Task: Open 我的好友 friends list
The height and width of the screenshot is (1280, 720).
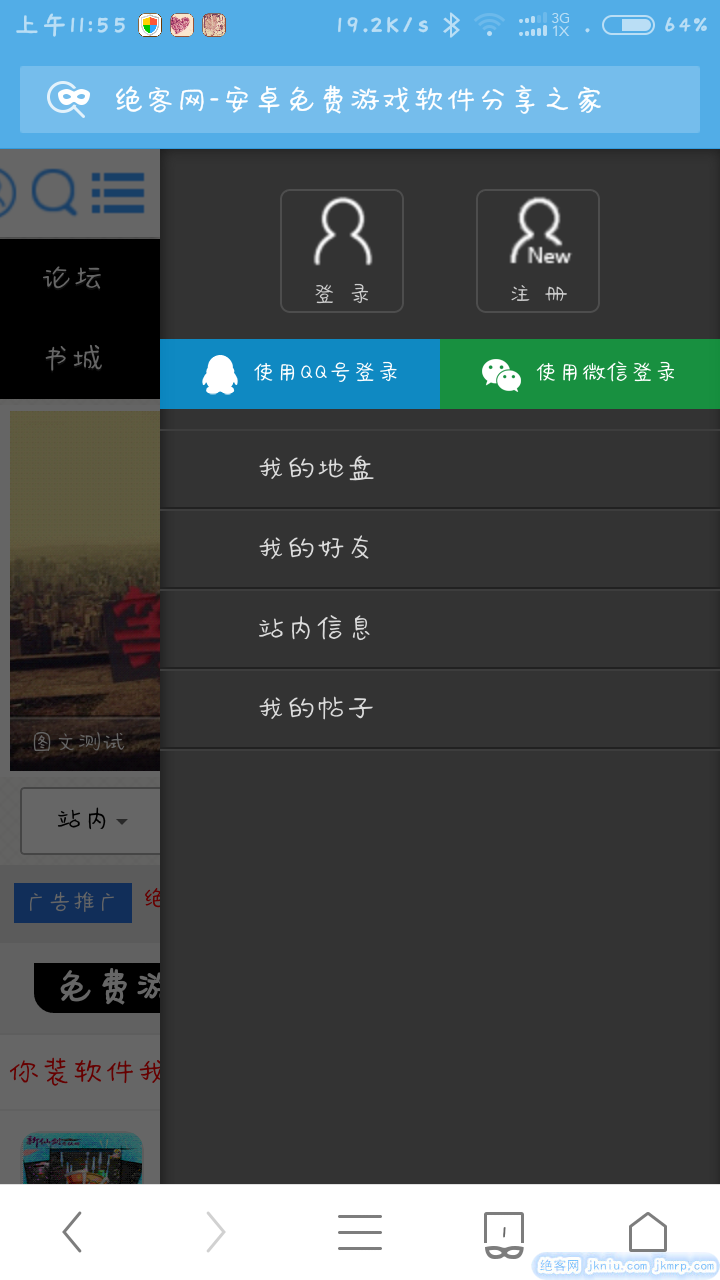Action: pos(440,549)
